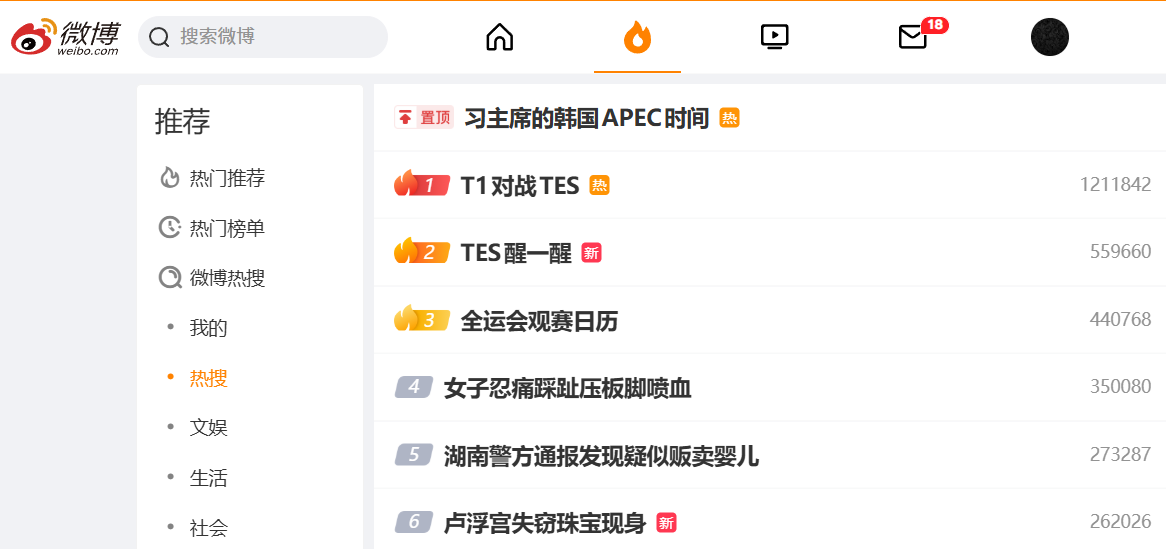1166x549 pixels.
Task: Open 女子忍痛踩趾压板脚喷血 topic
Action: [567, 387]
